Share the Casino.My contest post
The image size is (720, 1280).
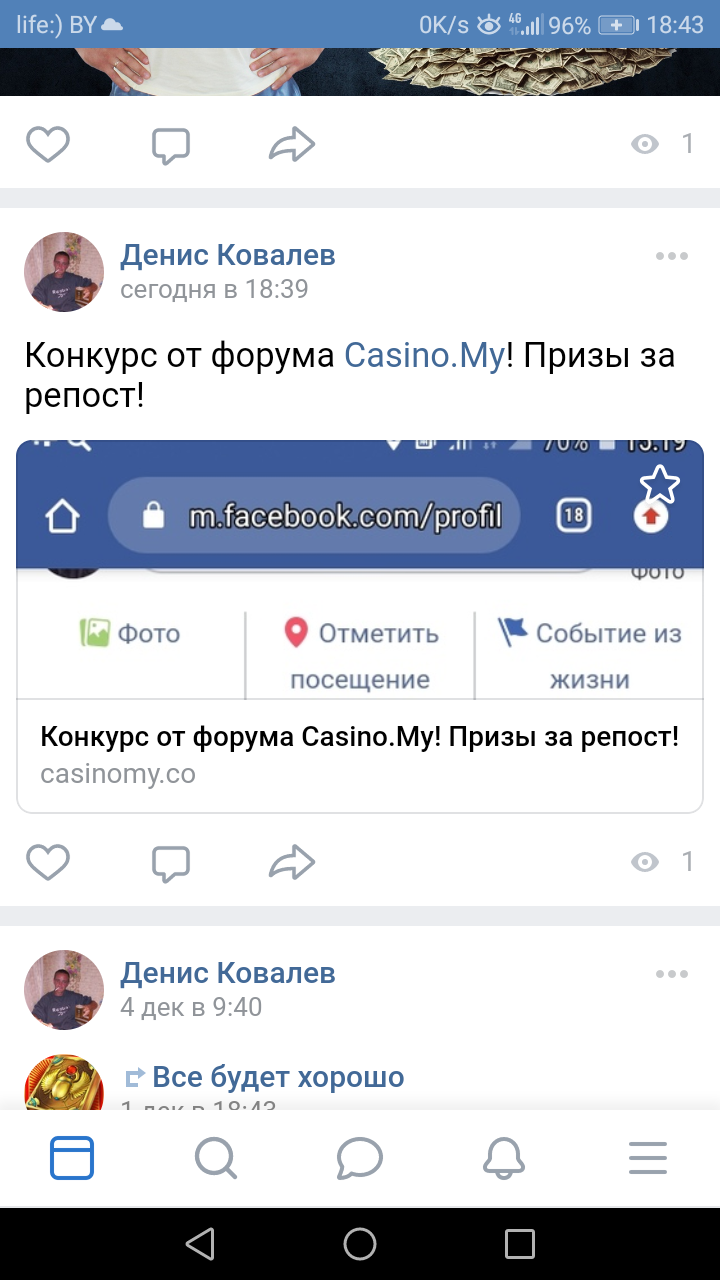tap(292, 862)
